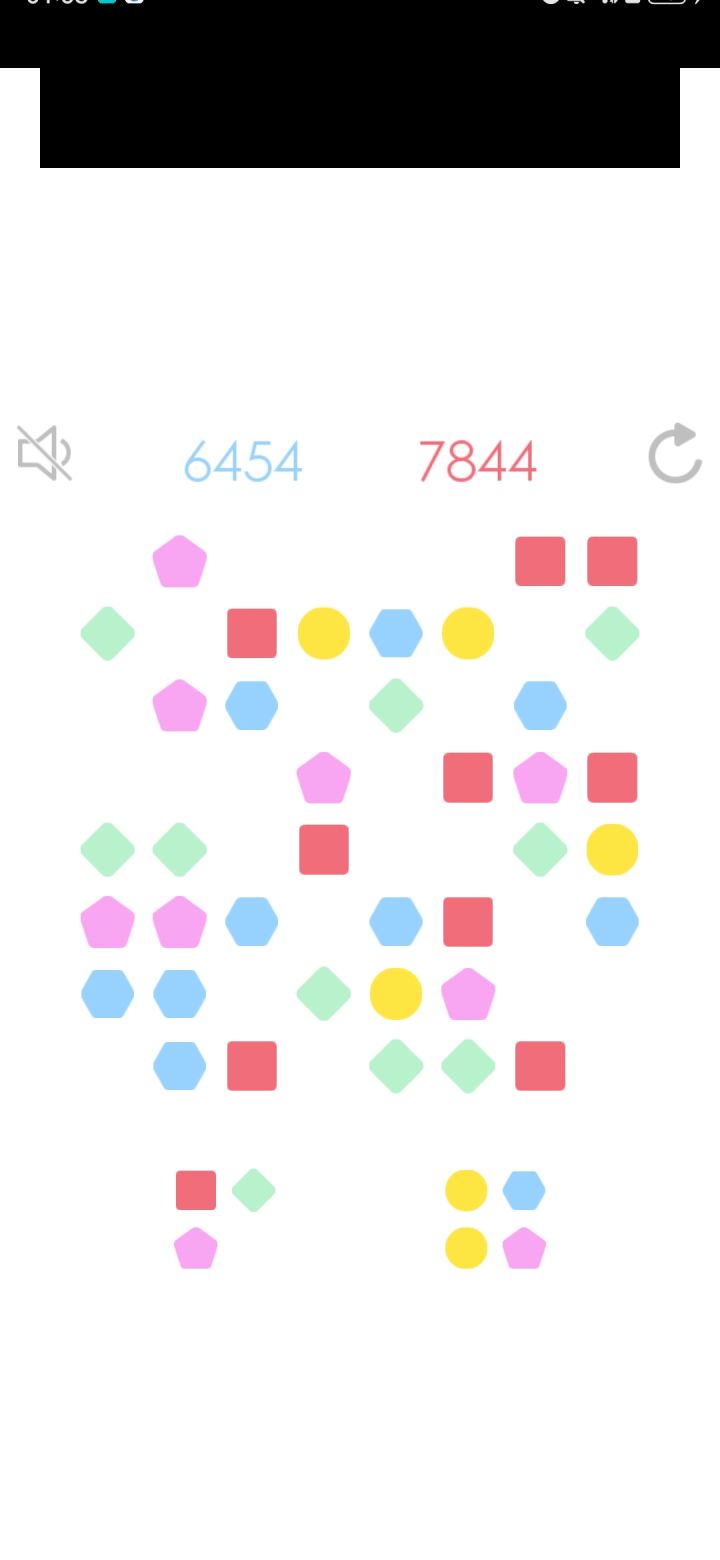The image size is (720, 1560).
Task: Select the yellow circle beside the bottom pink pentagon
Action: coord(467,1247)
